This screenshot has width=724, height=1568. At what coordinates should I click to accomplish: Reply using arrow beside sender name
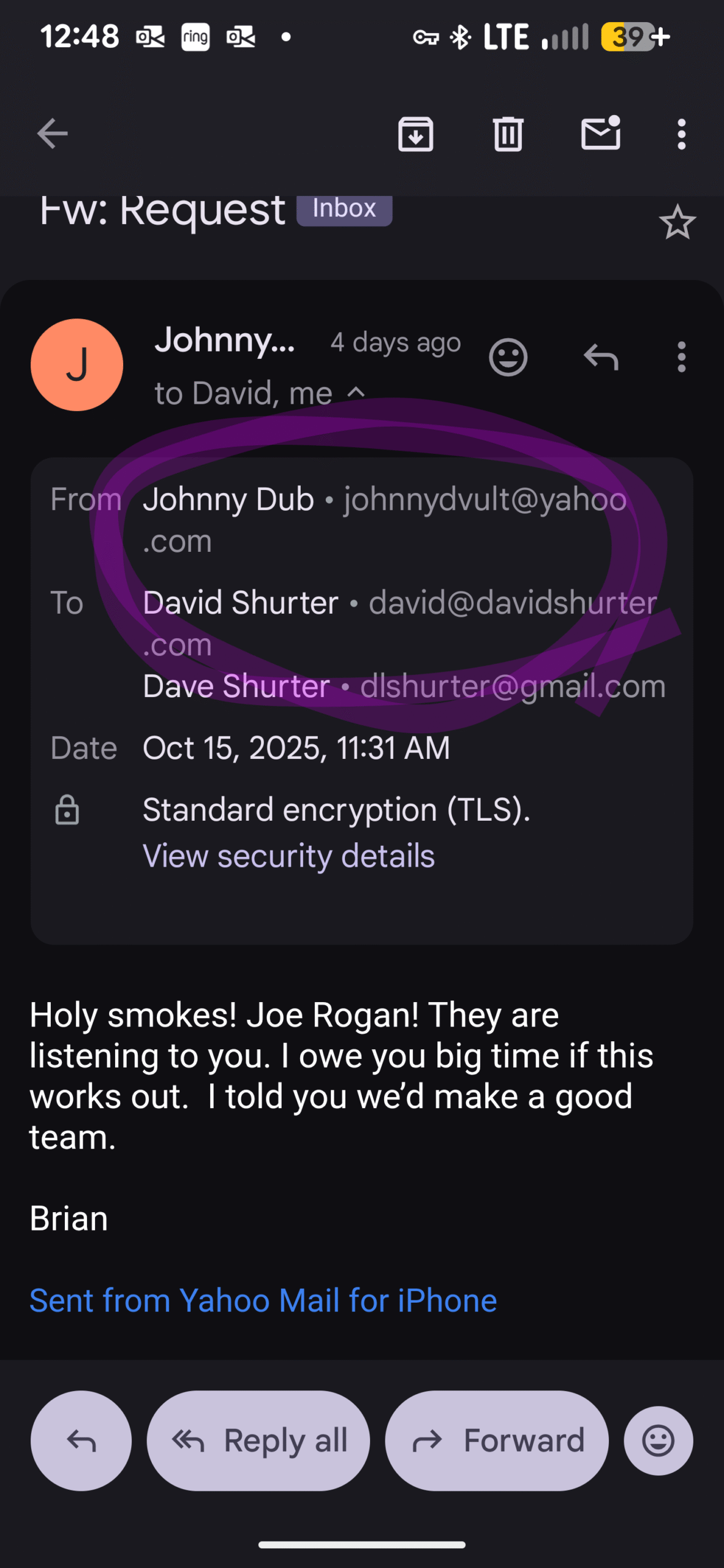(x=600, y=357)
